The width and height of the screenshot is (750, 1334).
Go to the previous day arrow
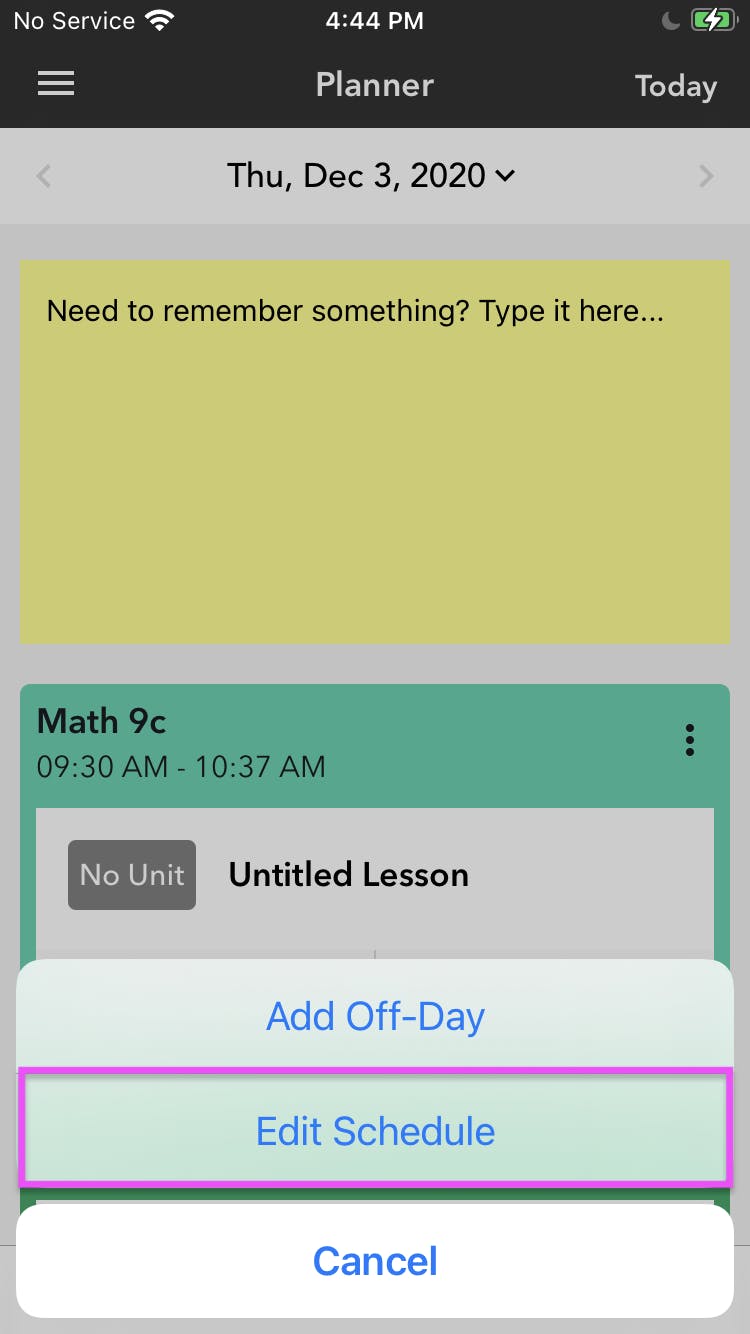tap(43, 177)
